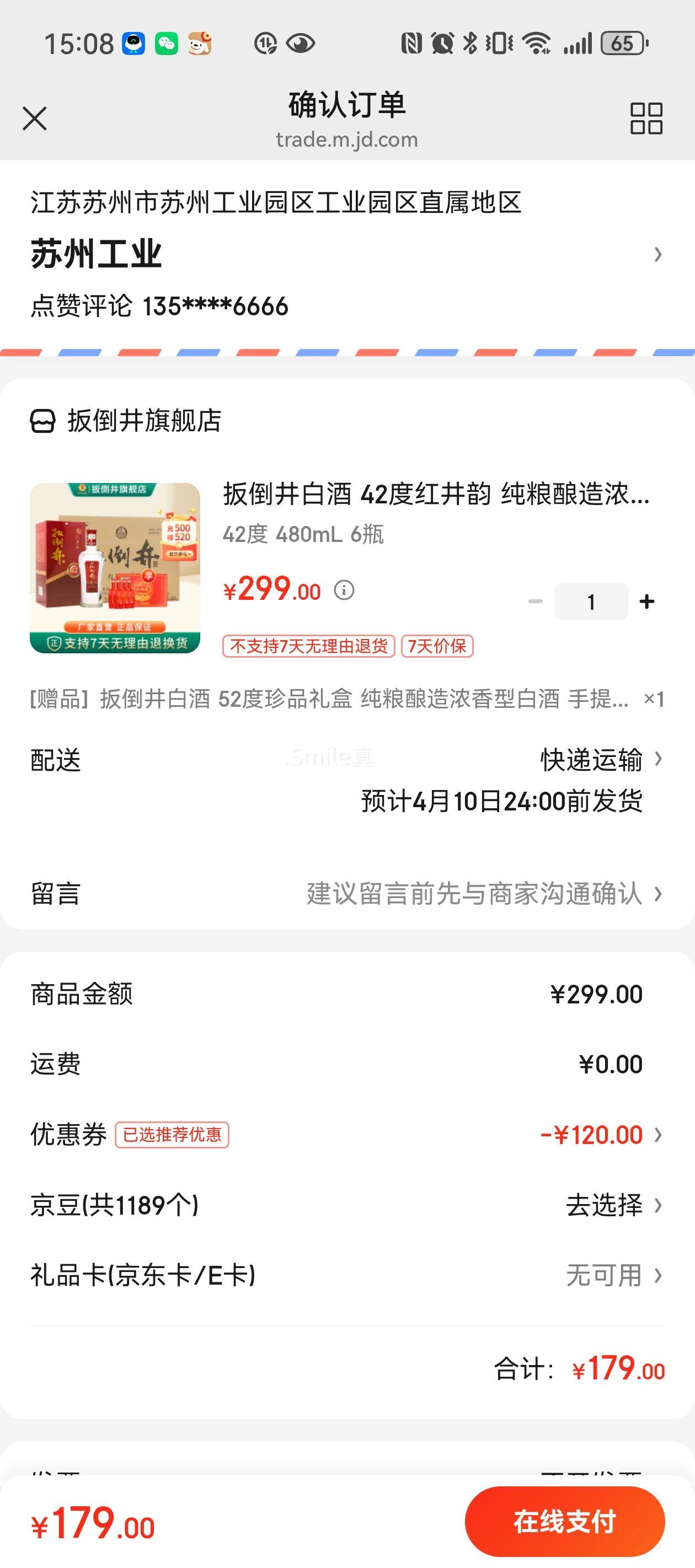The image size is (695, 1568).
Task: Click the quantity input showing 1
Action: pyautogui.click(x=590, y=600)
